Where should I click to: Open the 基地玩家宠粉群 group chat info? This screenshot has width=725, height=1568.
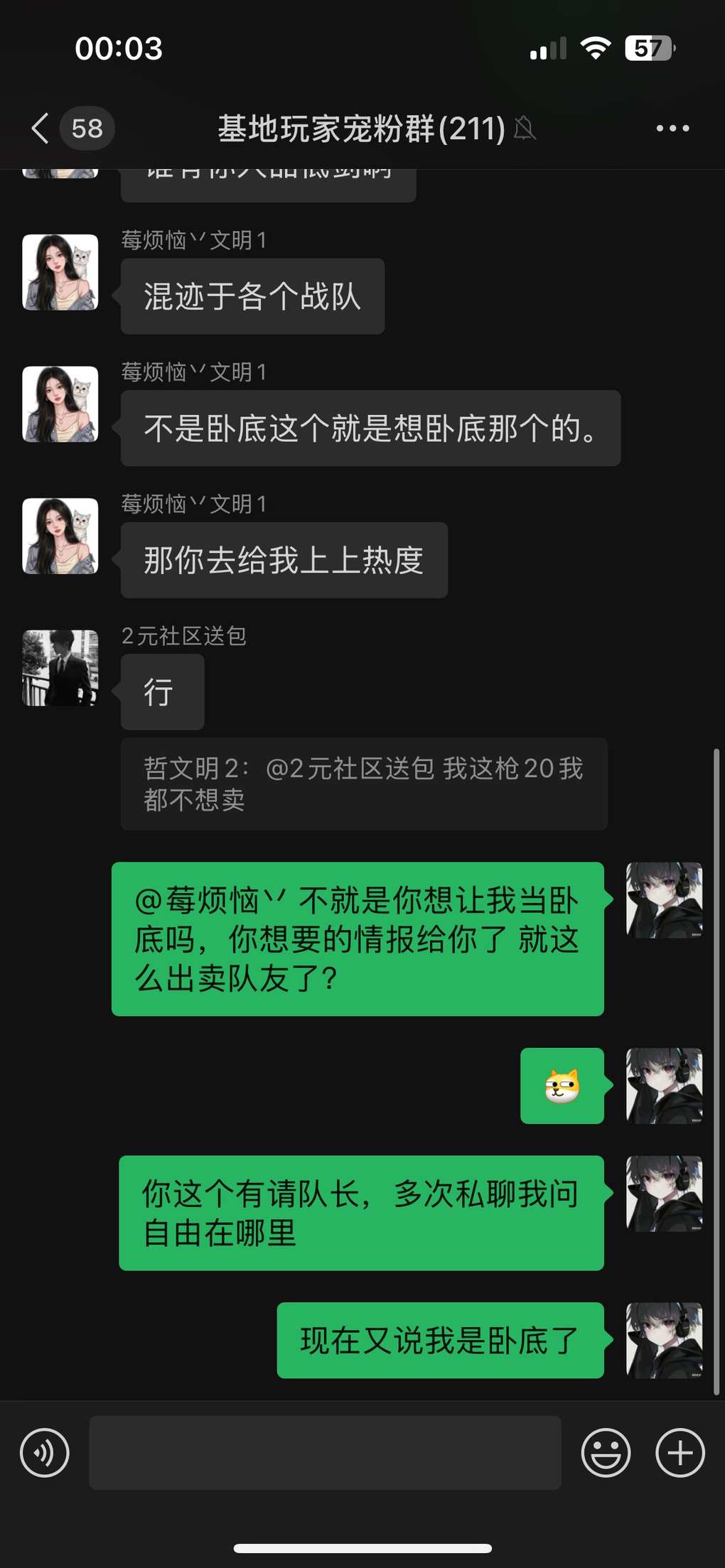coord(361,129)
